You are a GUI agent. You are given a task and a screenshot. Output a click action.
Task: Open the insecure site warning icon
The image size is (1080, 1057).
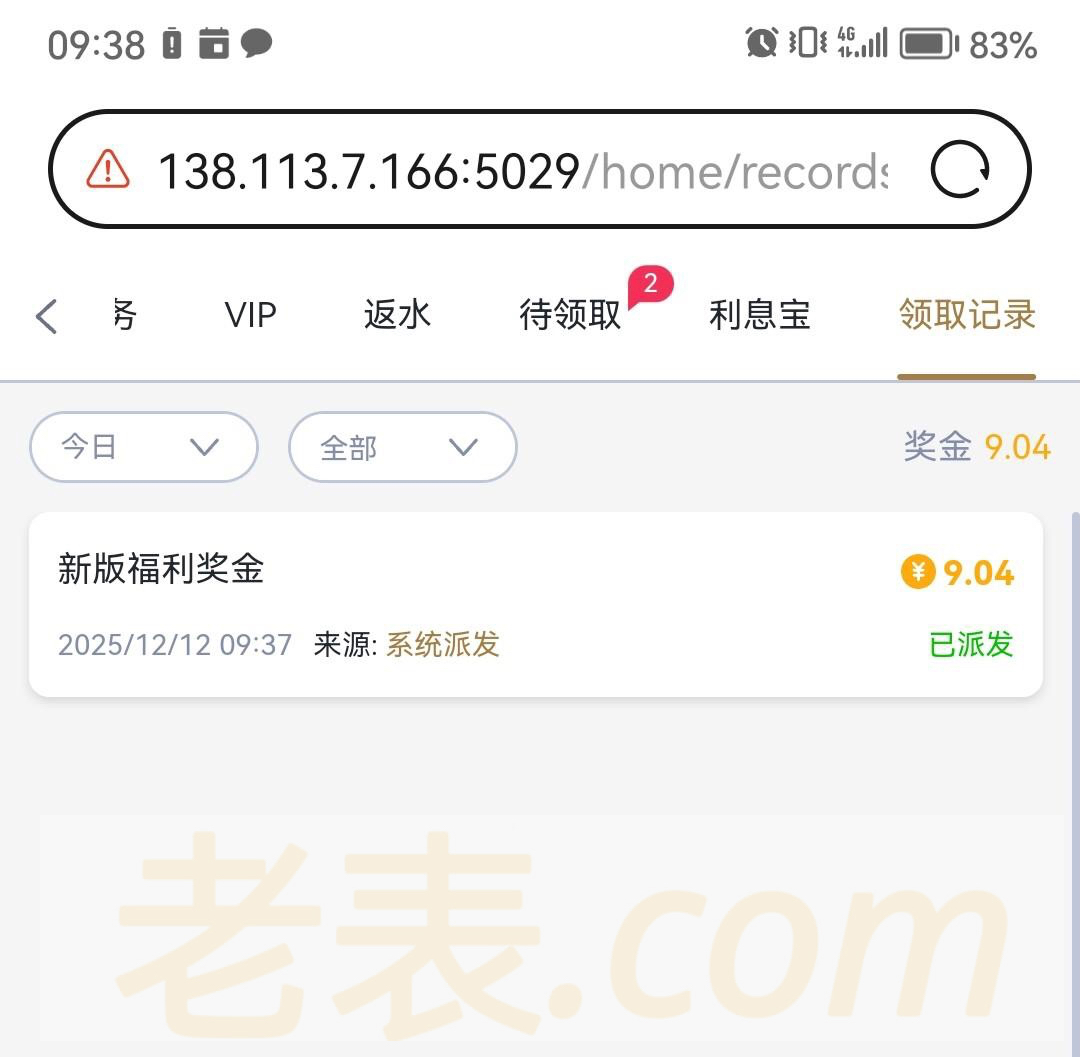[x=108, y=170]
